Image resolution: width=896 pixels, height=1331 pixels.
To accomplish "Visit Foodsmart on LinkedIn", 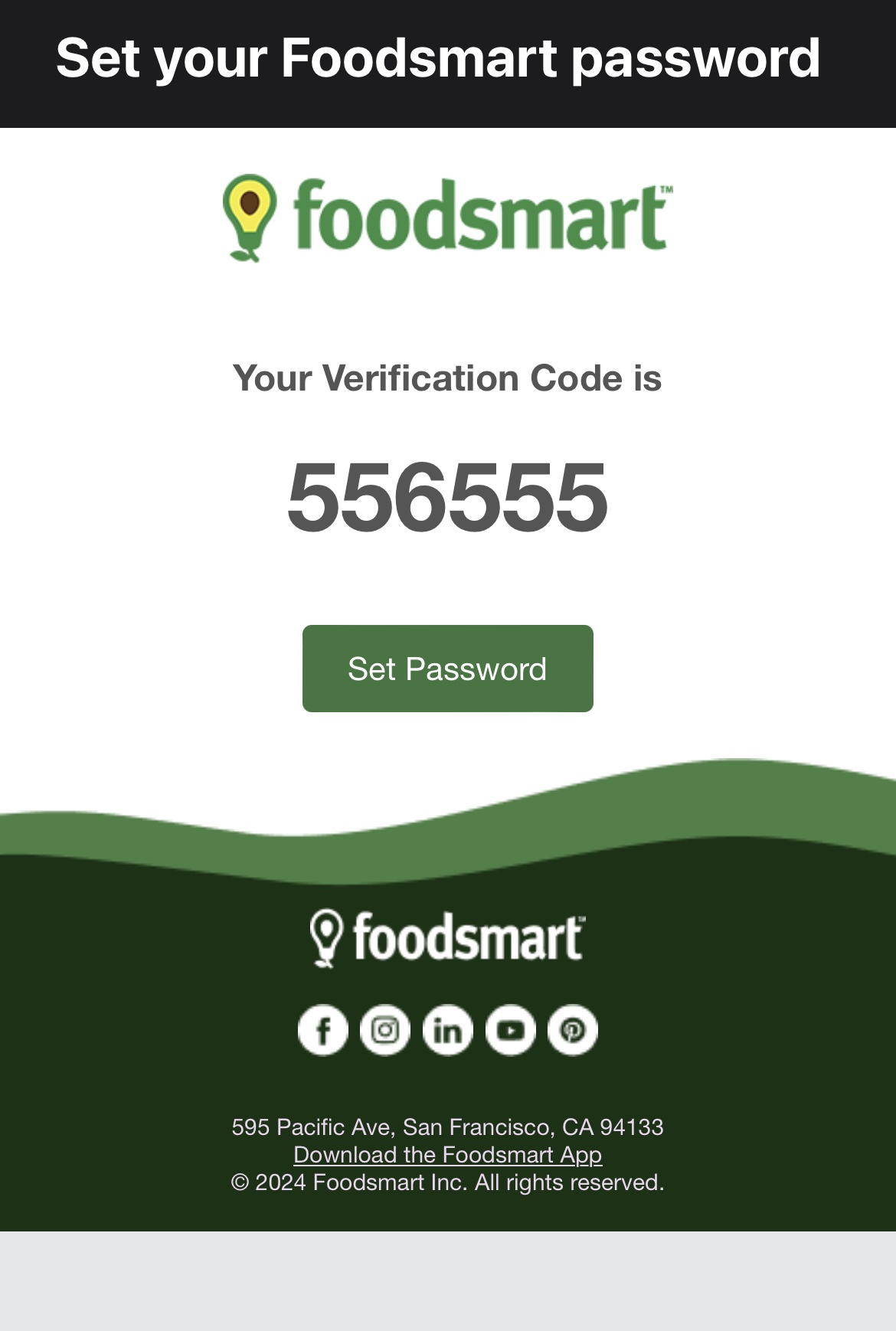I will pyautogui.click(x=448, y=1030).
